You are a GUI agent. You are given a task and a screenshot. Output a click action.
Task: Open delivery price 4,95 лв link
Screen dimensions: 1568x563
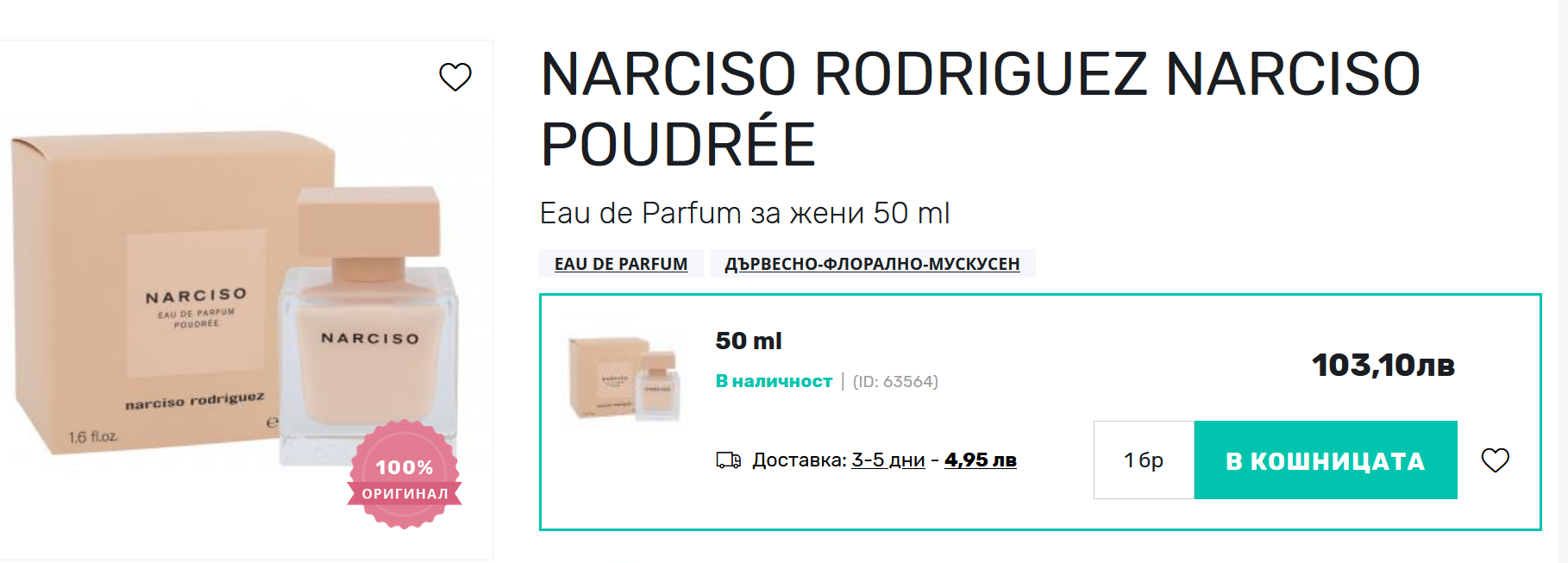pos(980,460)
